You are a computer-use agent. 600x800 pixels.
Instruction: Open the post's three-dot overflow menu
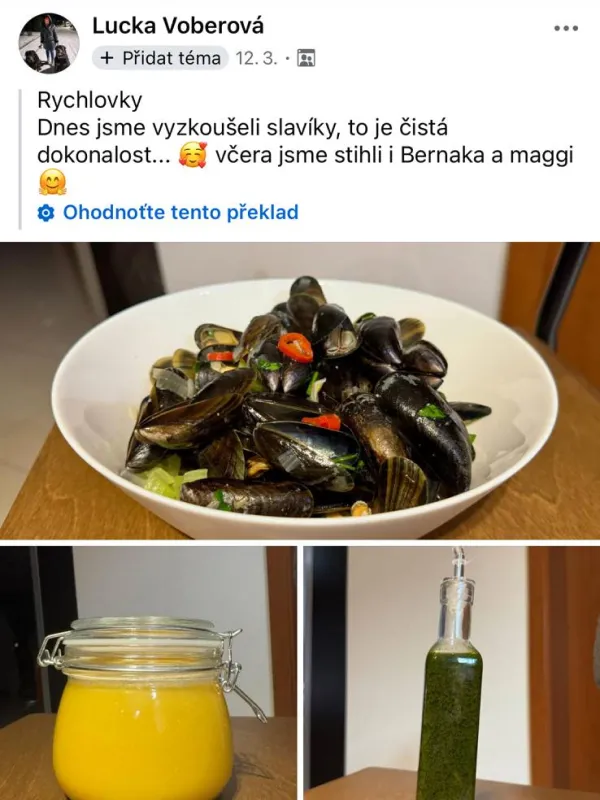[x=566, y=28]
